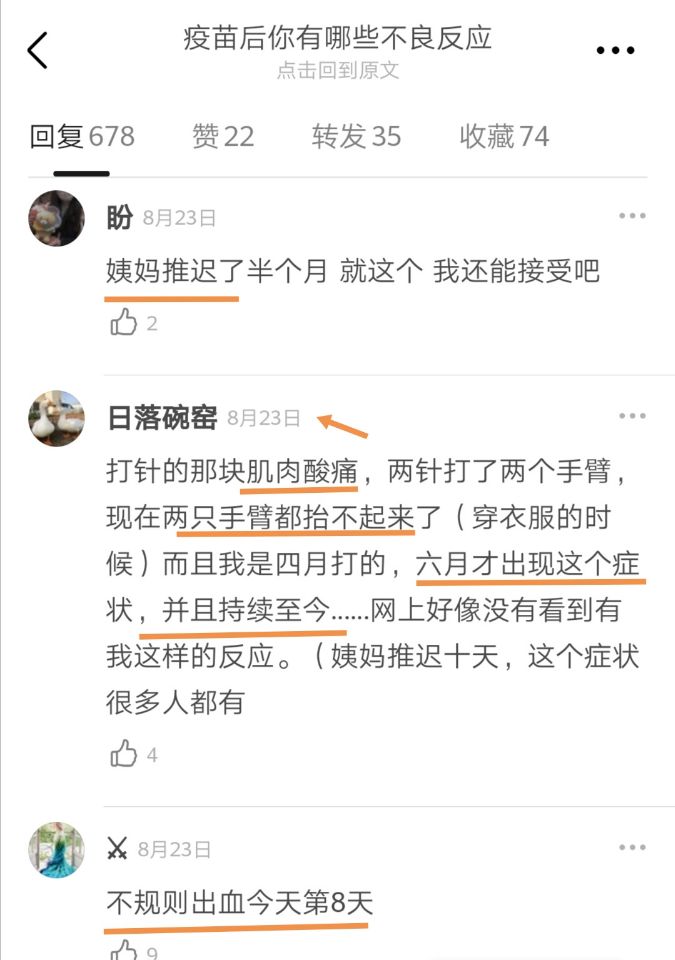Switch to the 收藏 74 tab
This screenshot has height=960, width=675.
pyautogui.click(x=504, y=136)
